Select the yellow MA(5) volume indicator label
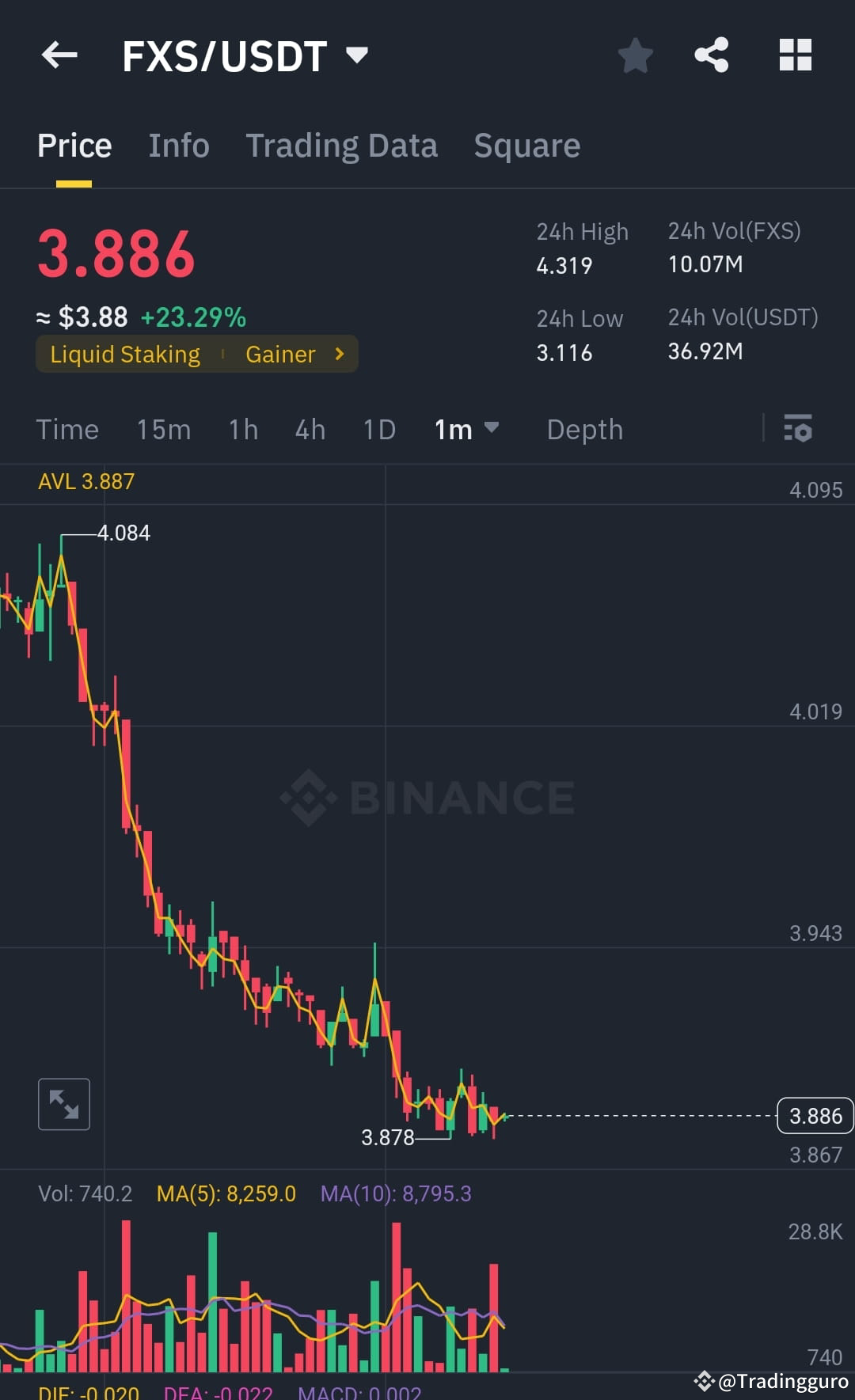855x1400 pixels. pyautogui.click(x=225, y=1193)
